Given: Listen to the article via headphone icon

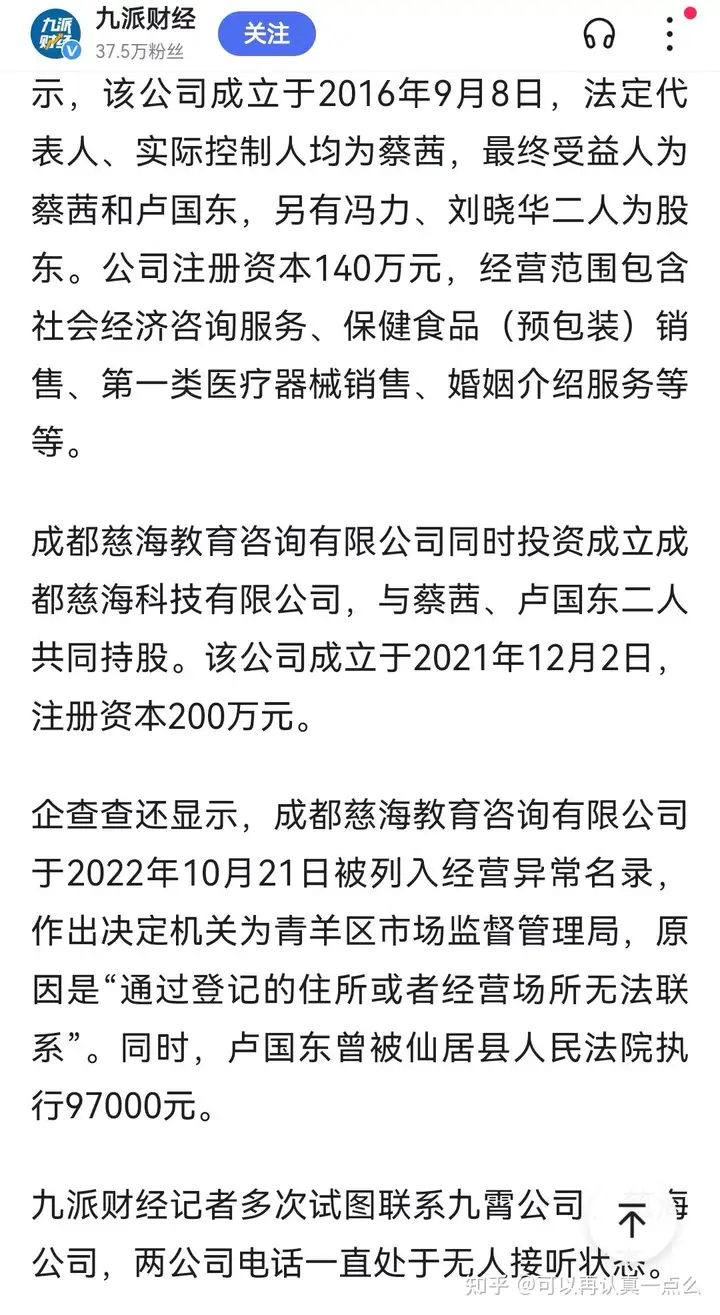Looking at the screenshot, I should pos(599,35).
